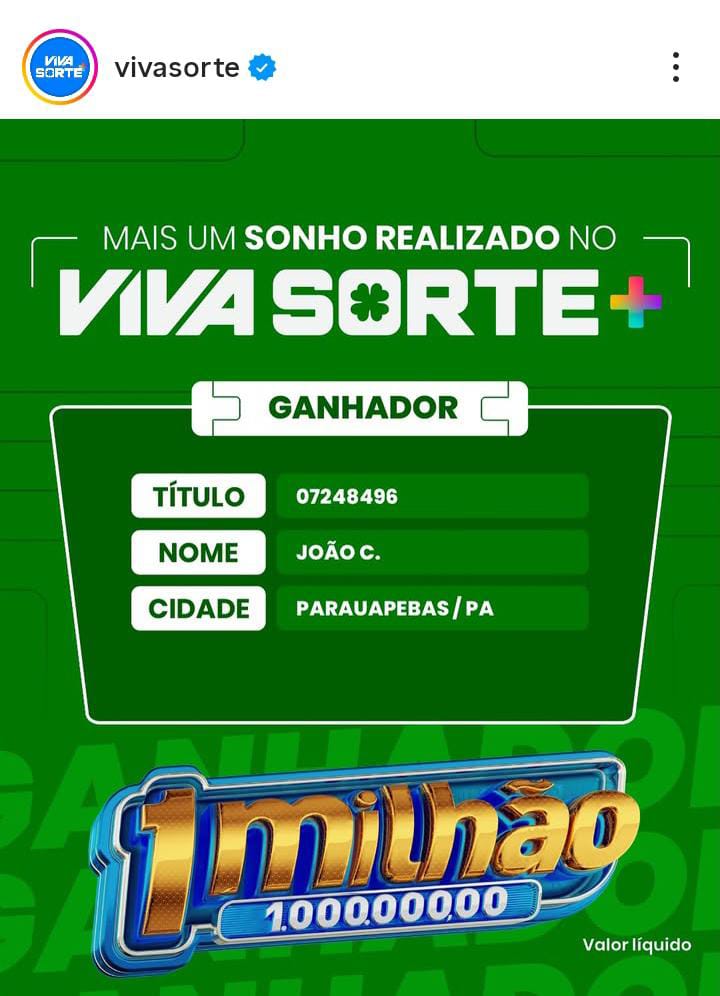Open the vivasorte profile picture
Screen dimensions: 720x996
[x=59, y=67]
